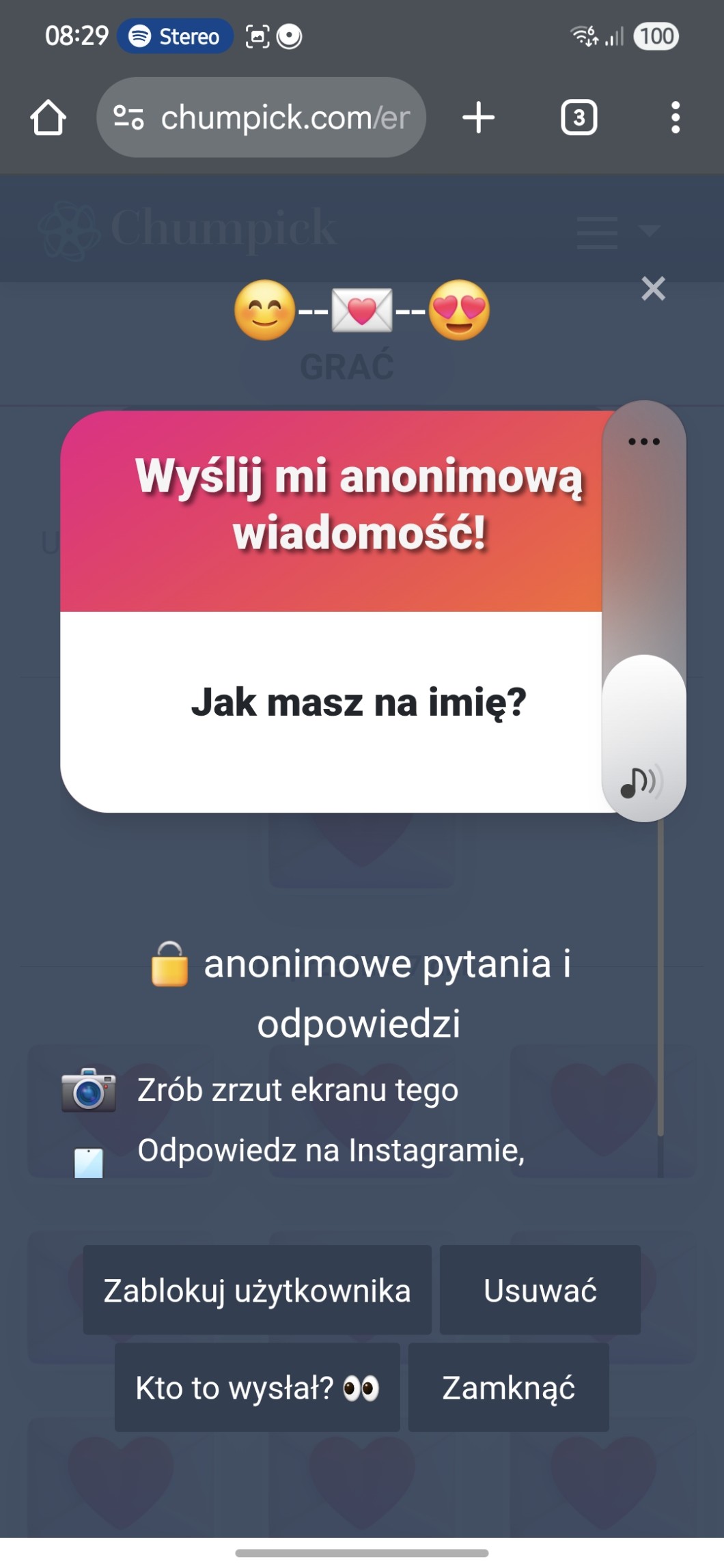Tap Zamknąć to close dialog
Viewport: 724px width, 1568px height.
(x=508, y=1387)
